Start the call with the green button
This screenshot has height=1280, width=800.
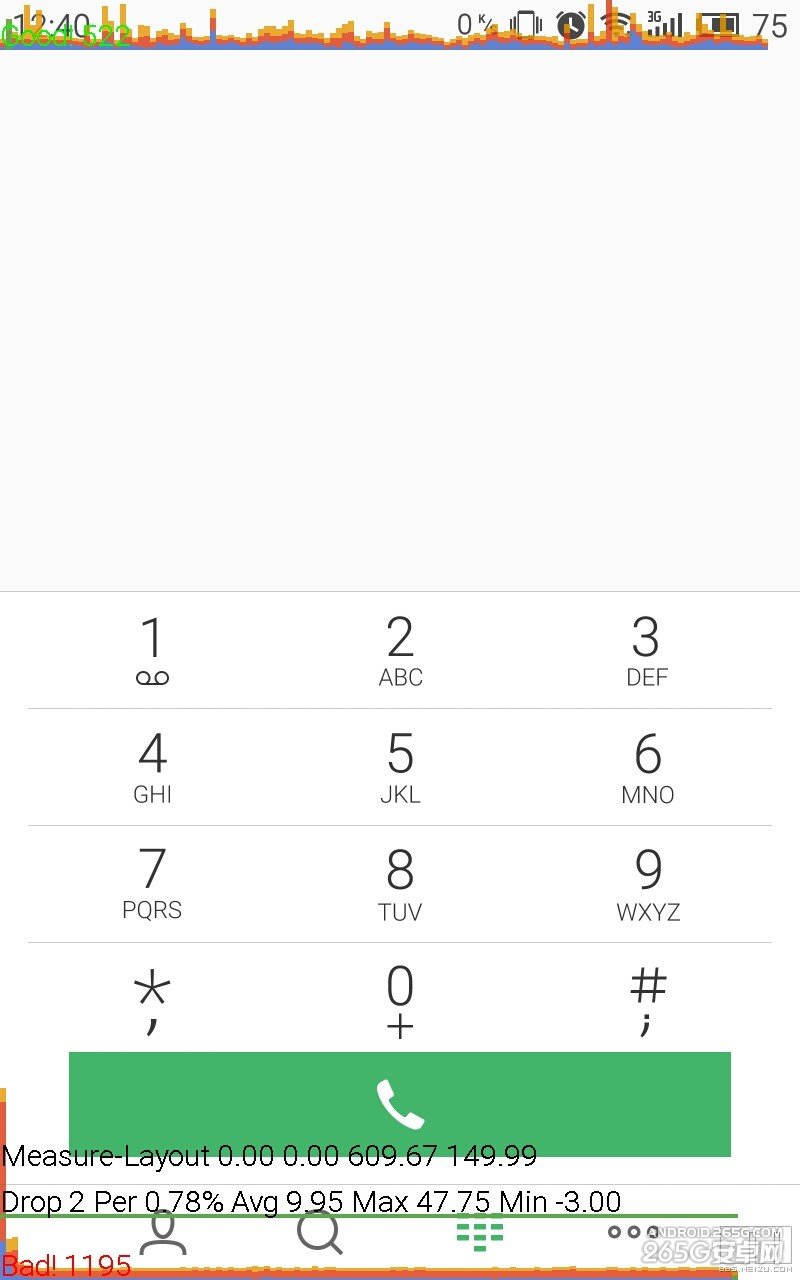tap(400, 1104)
